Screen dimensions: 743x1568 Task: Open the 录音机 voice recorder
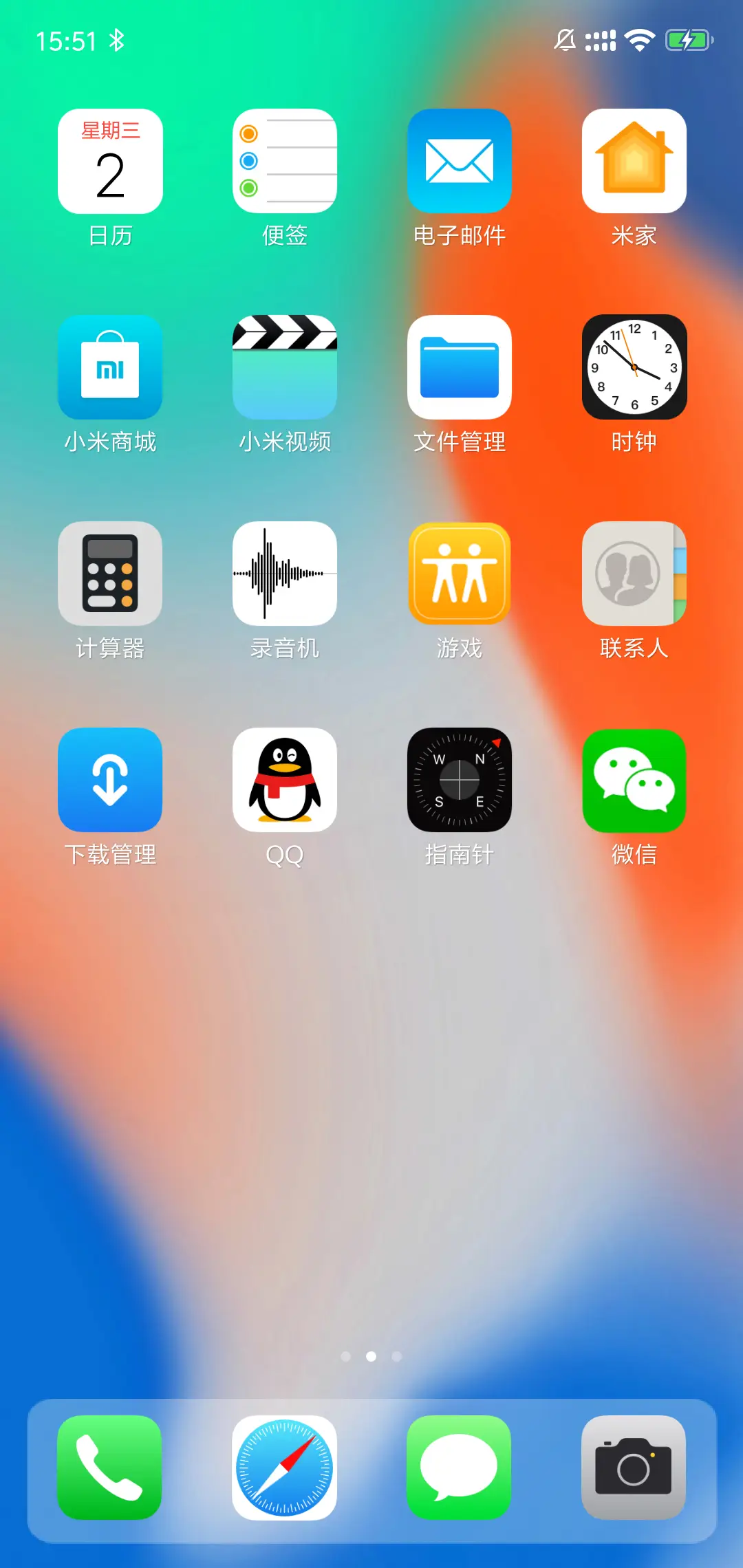(285, 573)
